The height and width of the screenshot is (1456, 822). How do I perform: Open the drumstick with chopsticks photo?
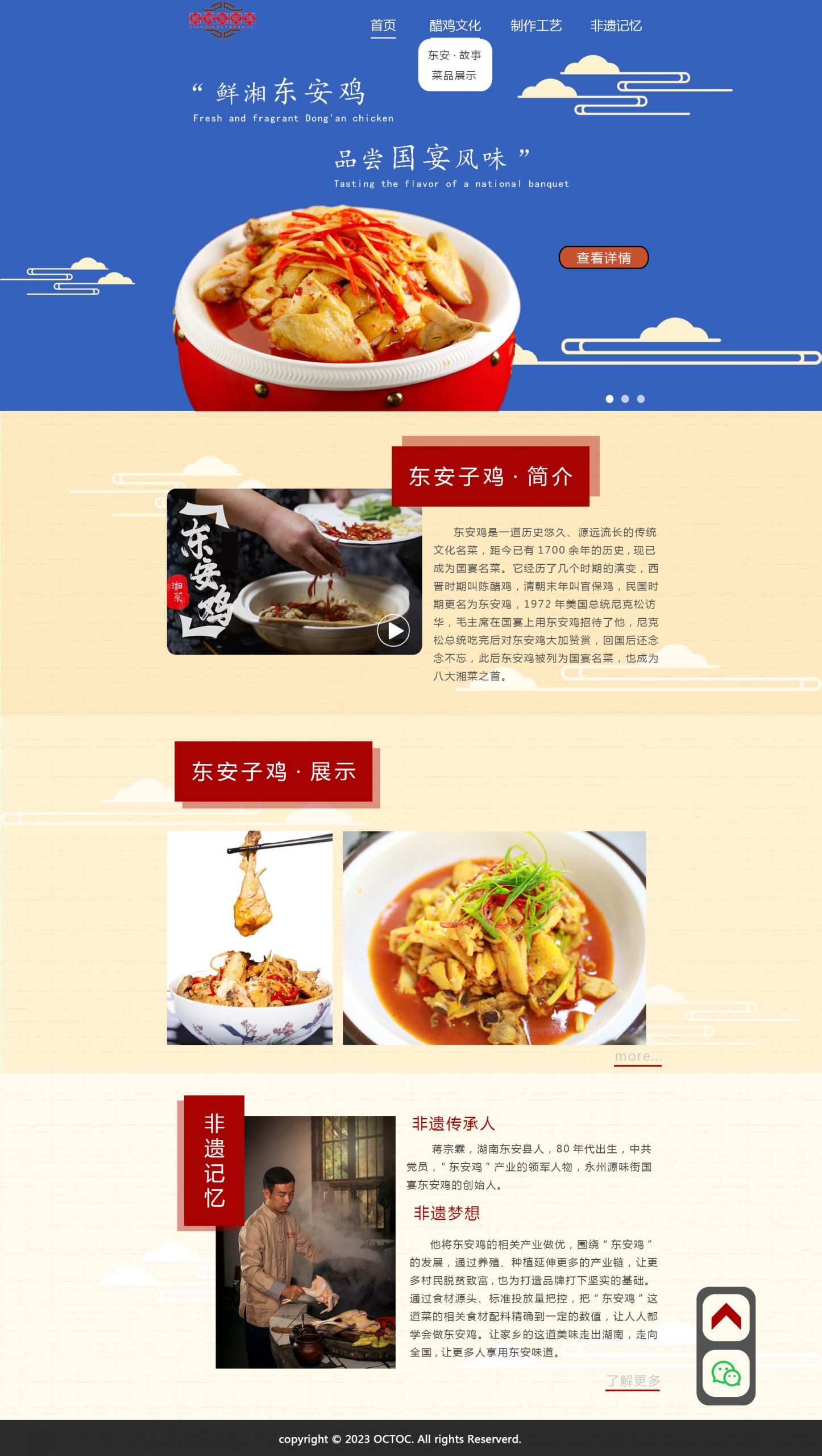[x=250, y=937]
